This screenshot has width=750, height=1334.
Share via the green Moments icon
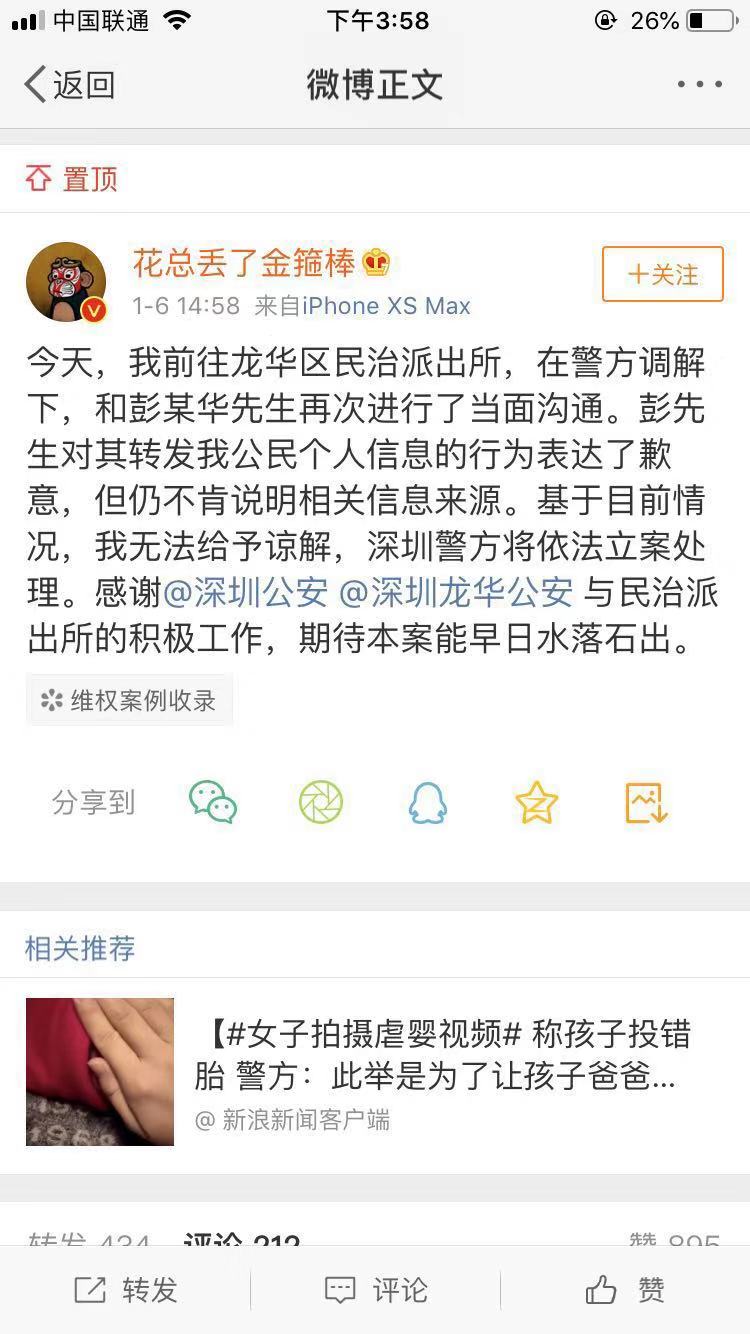coord(322,801)
